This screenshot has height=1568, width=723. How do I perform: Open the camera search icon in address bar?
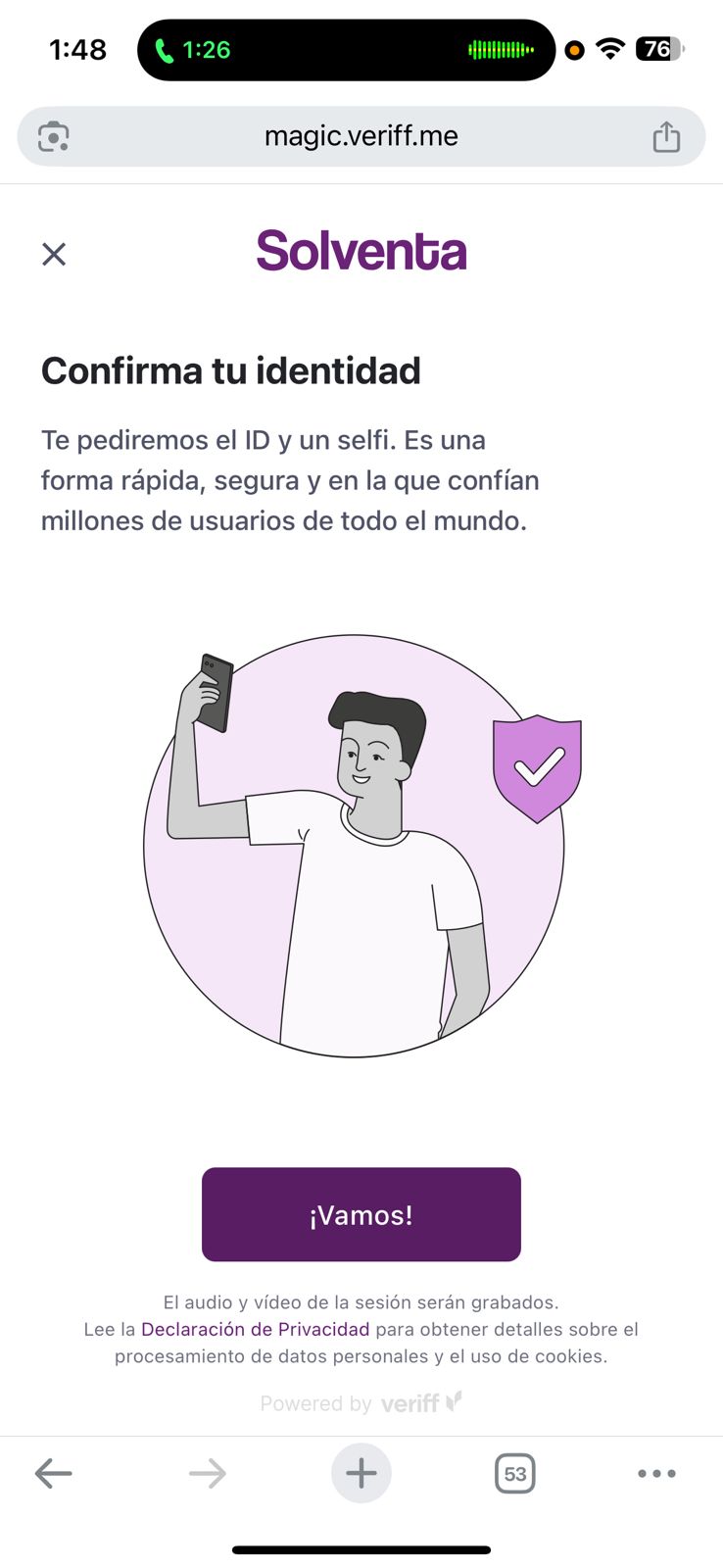point(53,136)
